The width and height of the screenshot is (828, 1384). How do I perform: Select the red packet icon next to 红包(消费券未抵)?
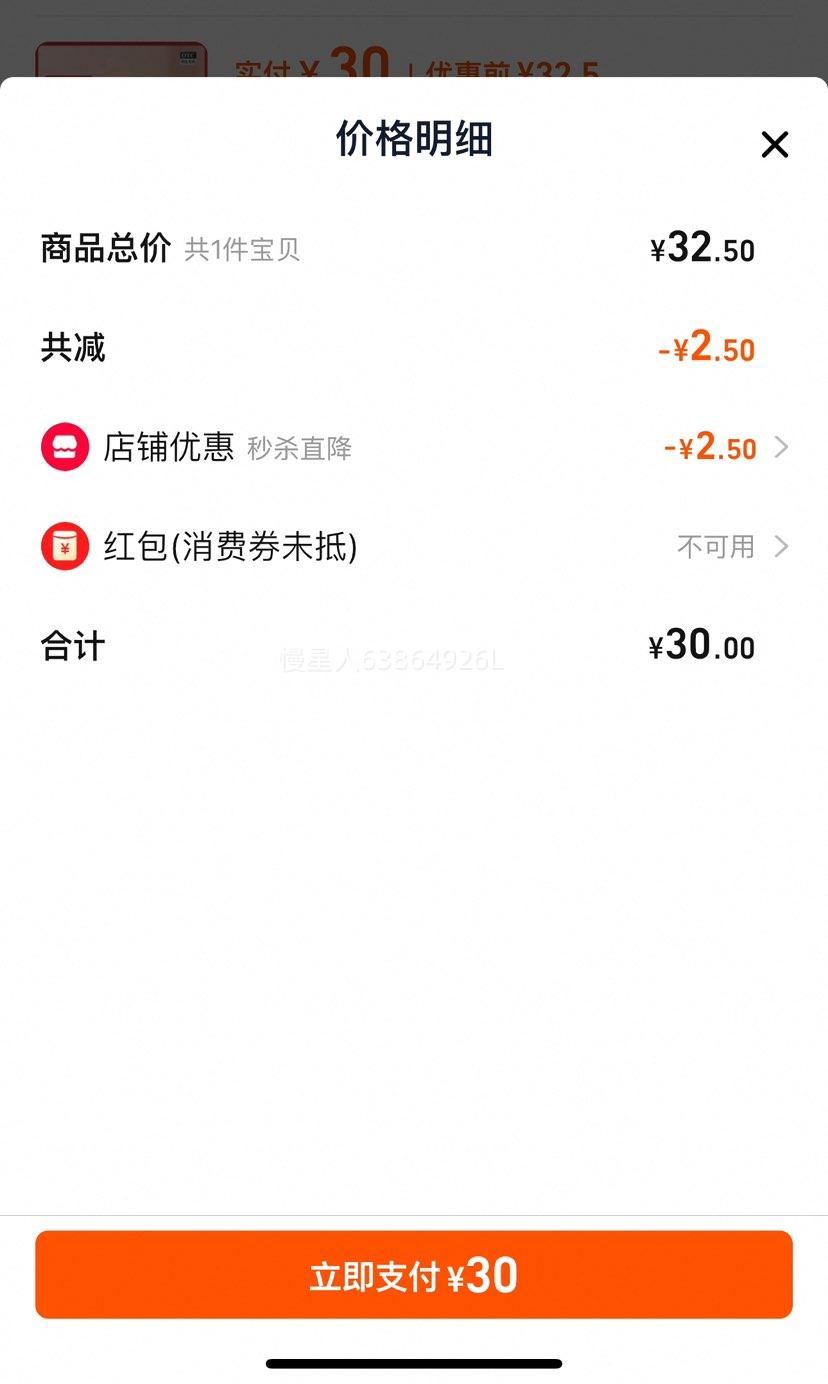click(64, 546)
